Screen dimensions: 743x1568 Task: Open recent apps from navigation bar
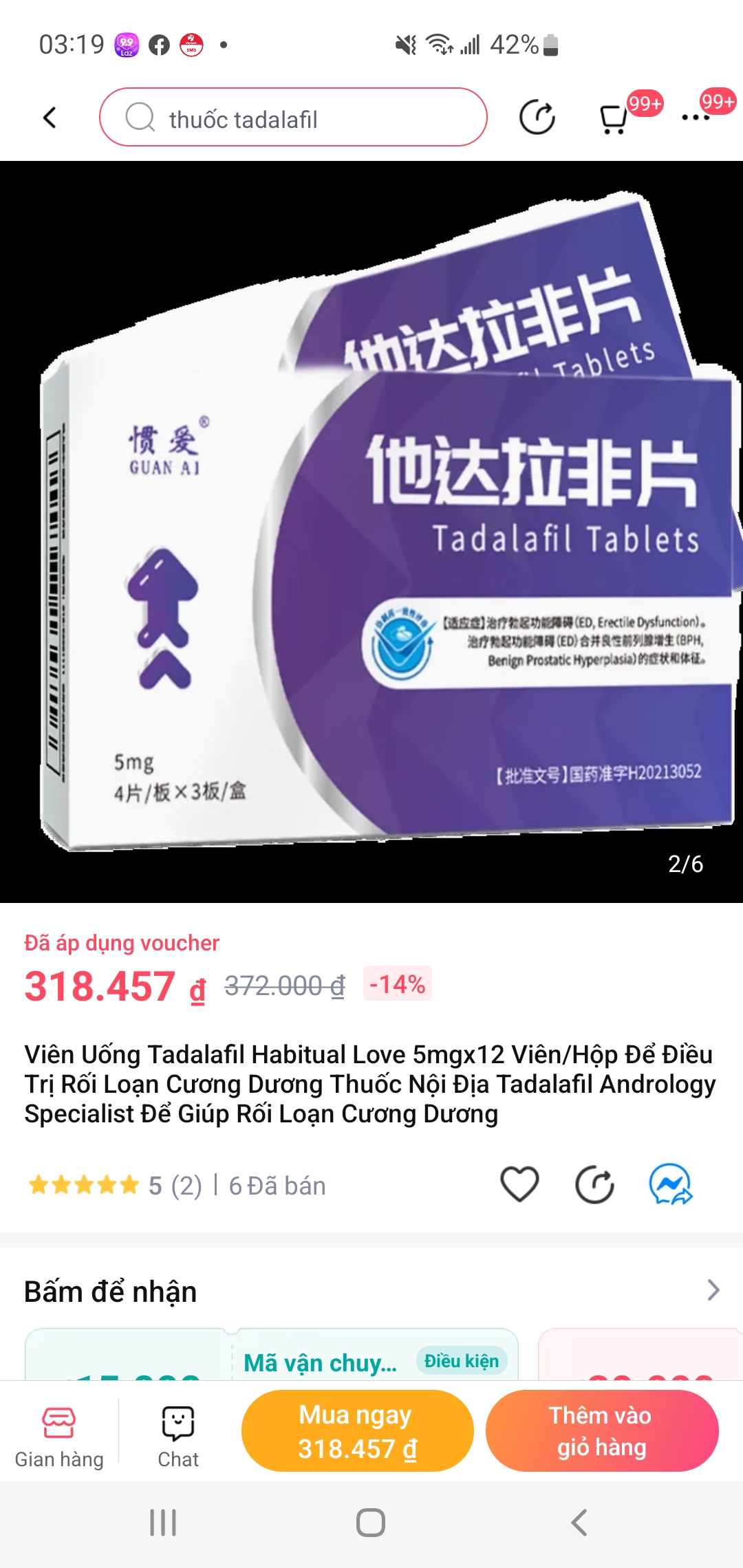(163, 1523)
